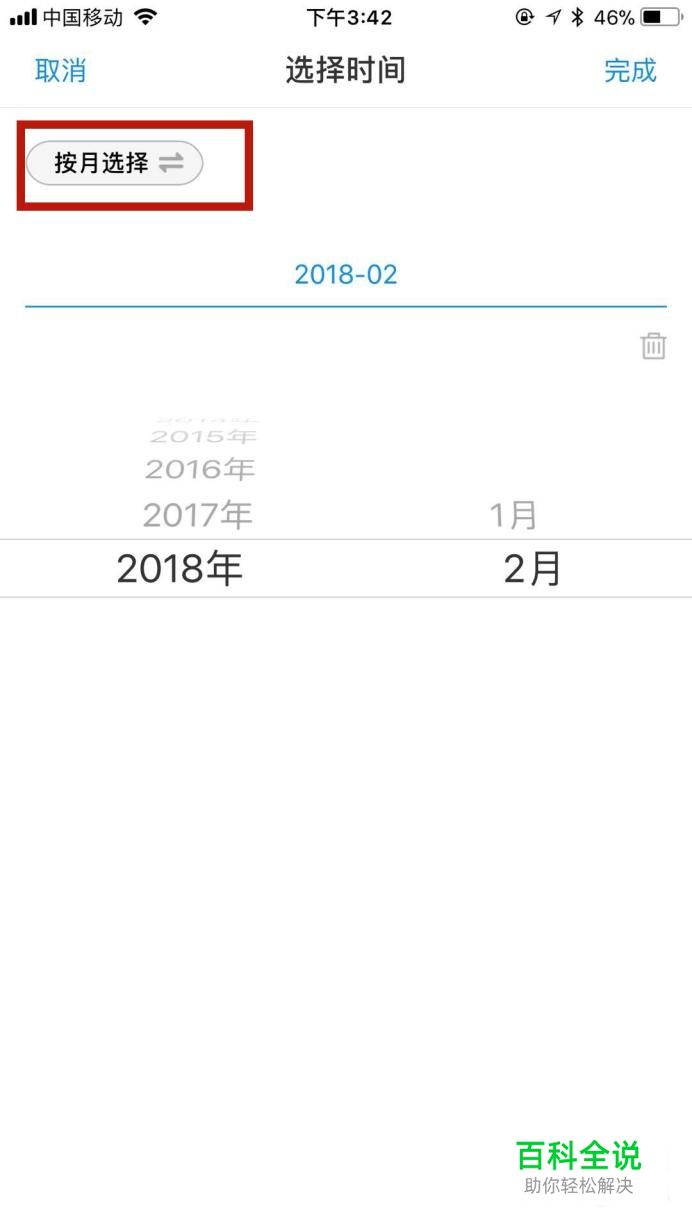Tap the 2018-02 date field
The width and height of the screenshot is (692, 1230).
(346, 275)
